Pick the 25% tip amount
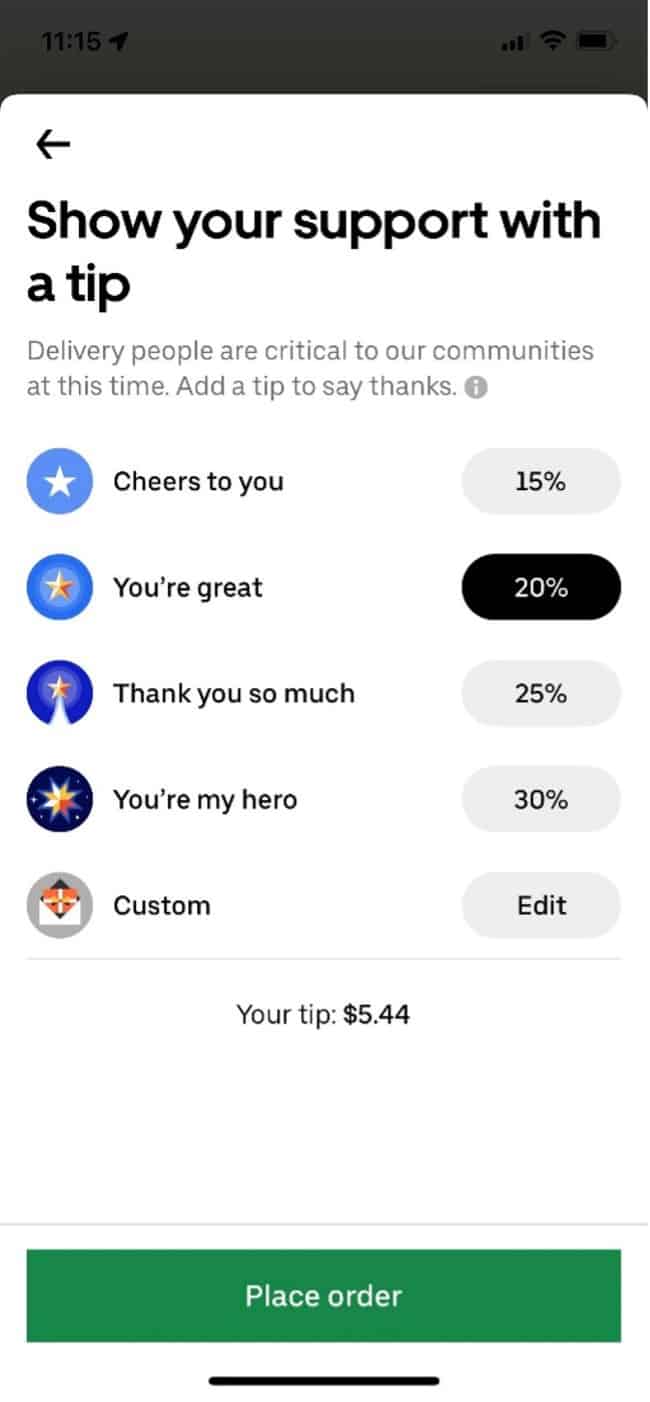The image size is (650, 1402). click(x=541, y=693)
